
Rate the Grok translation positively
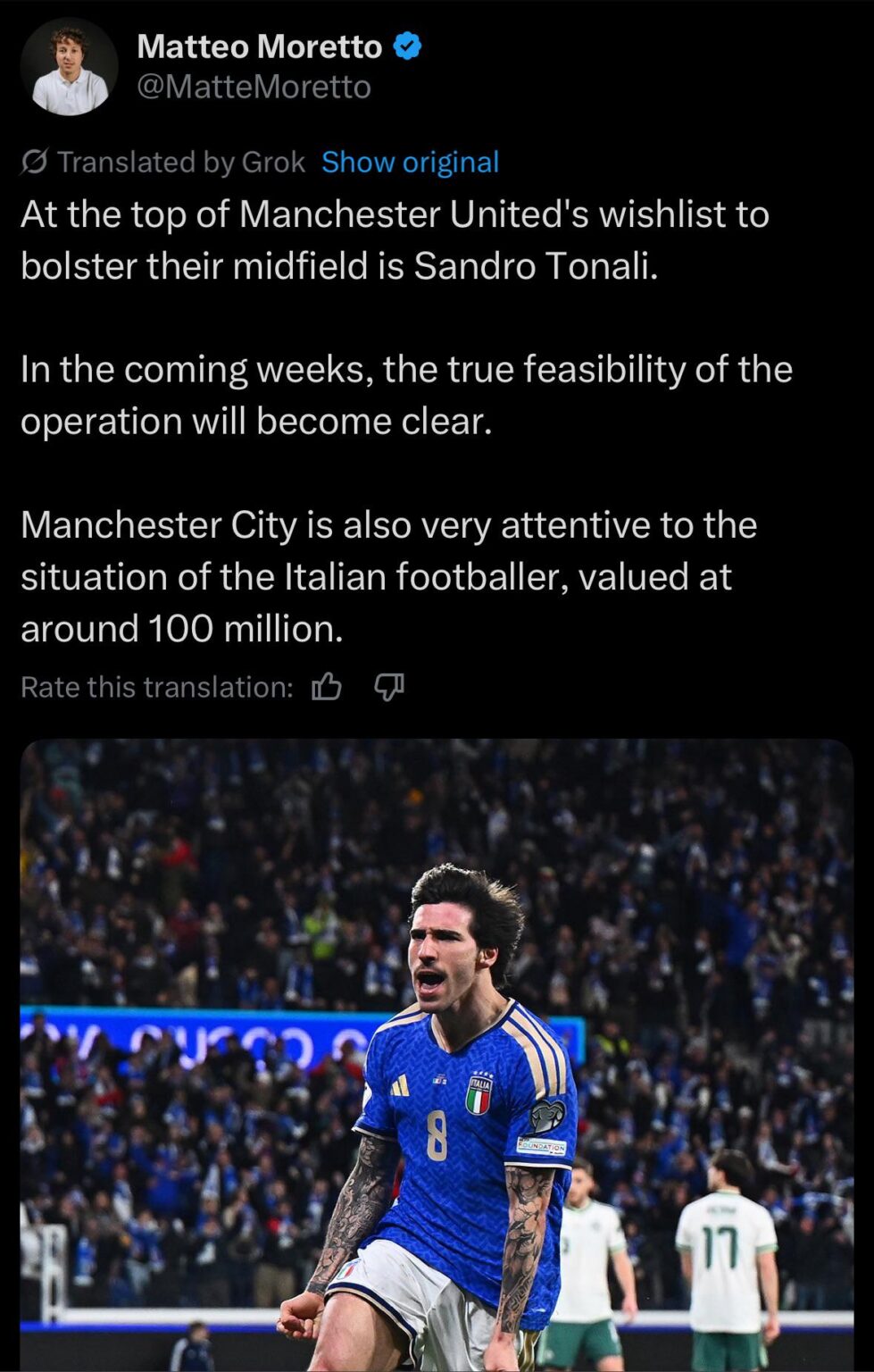(x=329, y=687)
